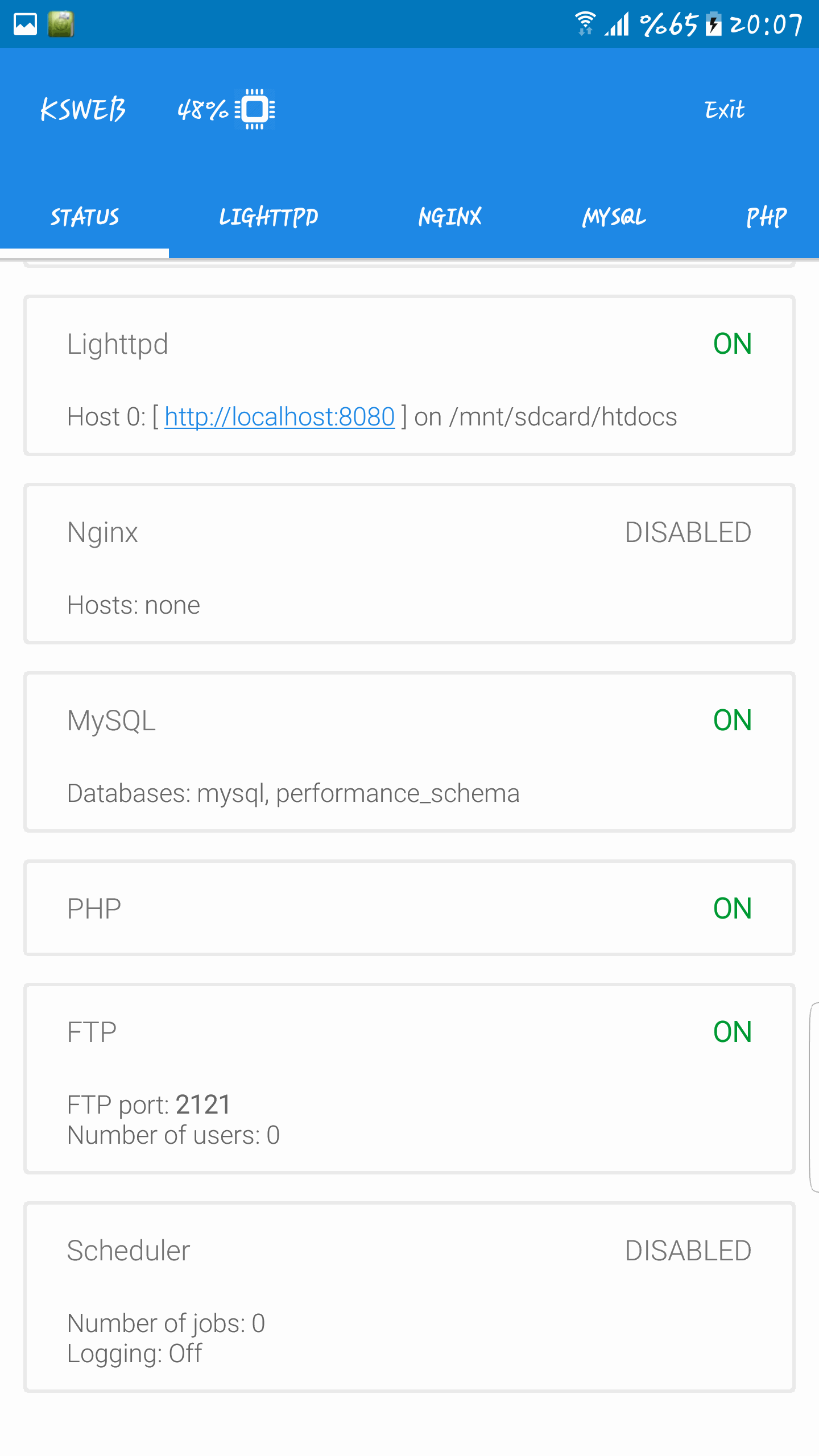The width and height of the screenshot is (819, 1456).
Task: Select the Status tab
Action: coord(84,217)
